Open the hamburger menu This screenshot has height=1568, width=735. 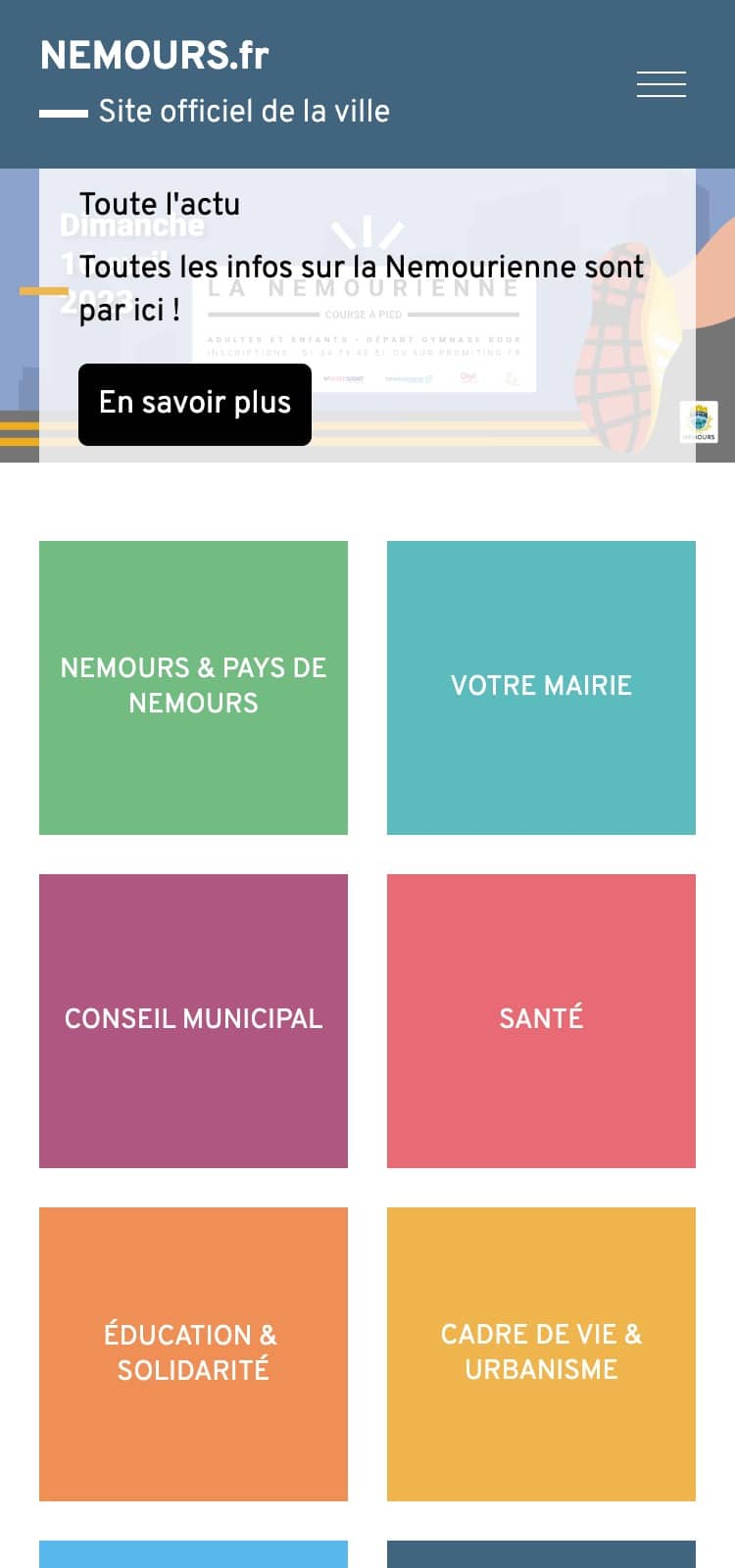point(661,84)
